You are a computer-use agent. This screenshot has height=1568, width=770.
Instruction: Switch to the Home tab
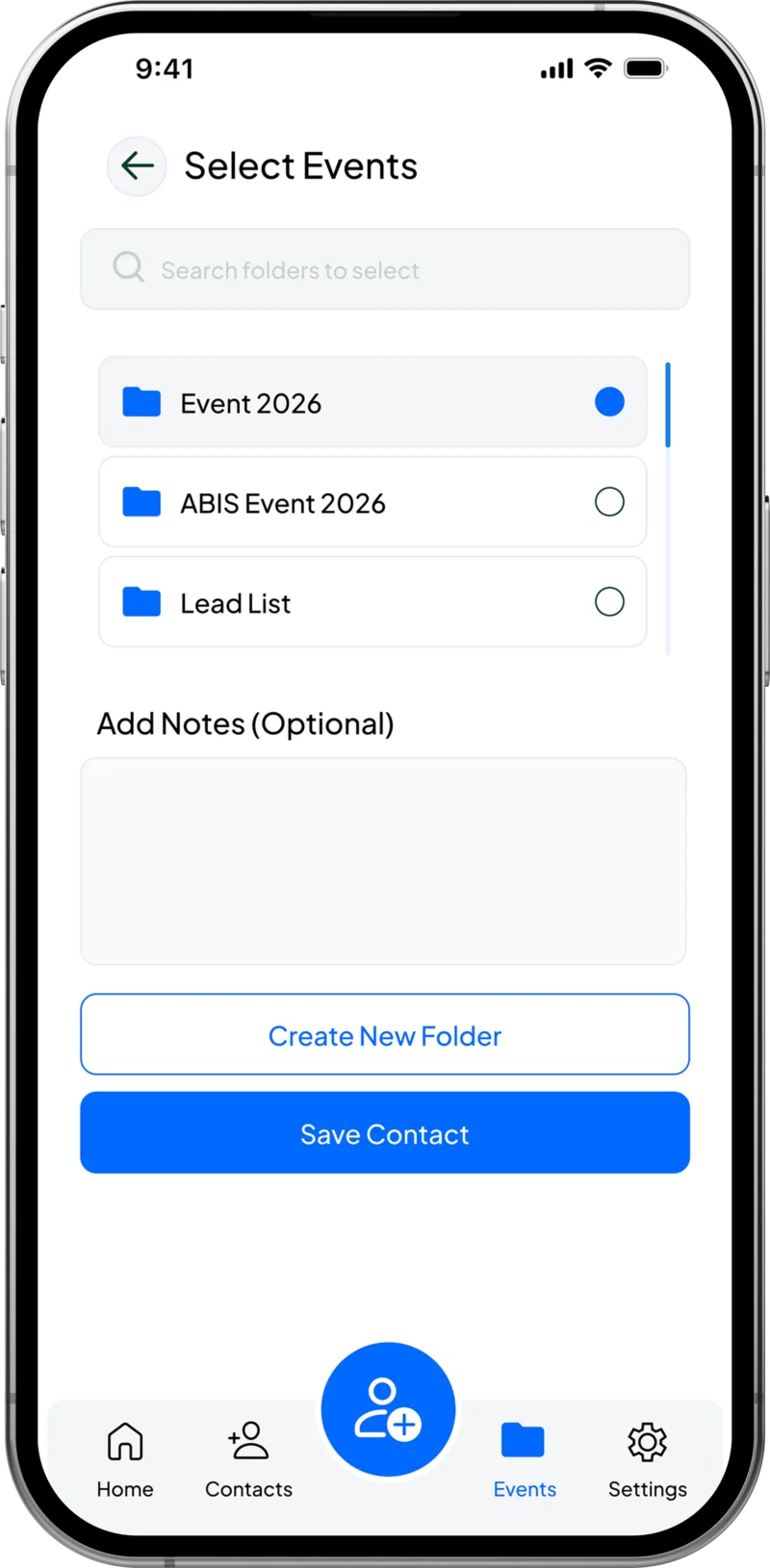pyautogui.click(x=125, y=1460)
